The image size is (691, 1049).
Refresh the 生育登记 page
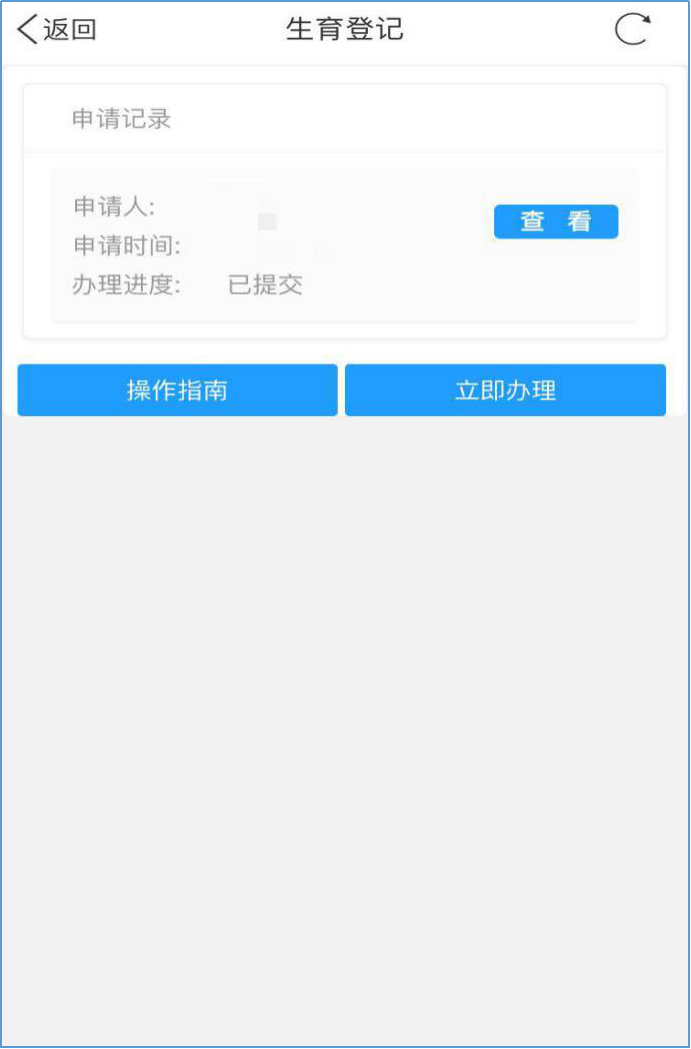[x=632, y=30]
